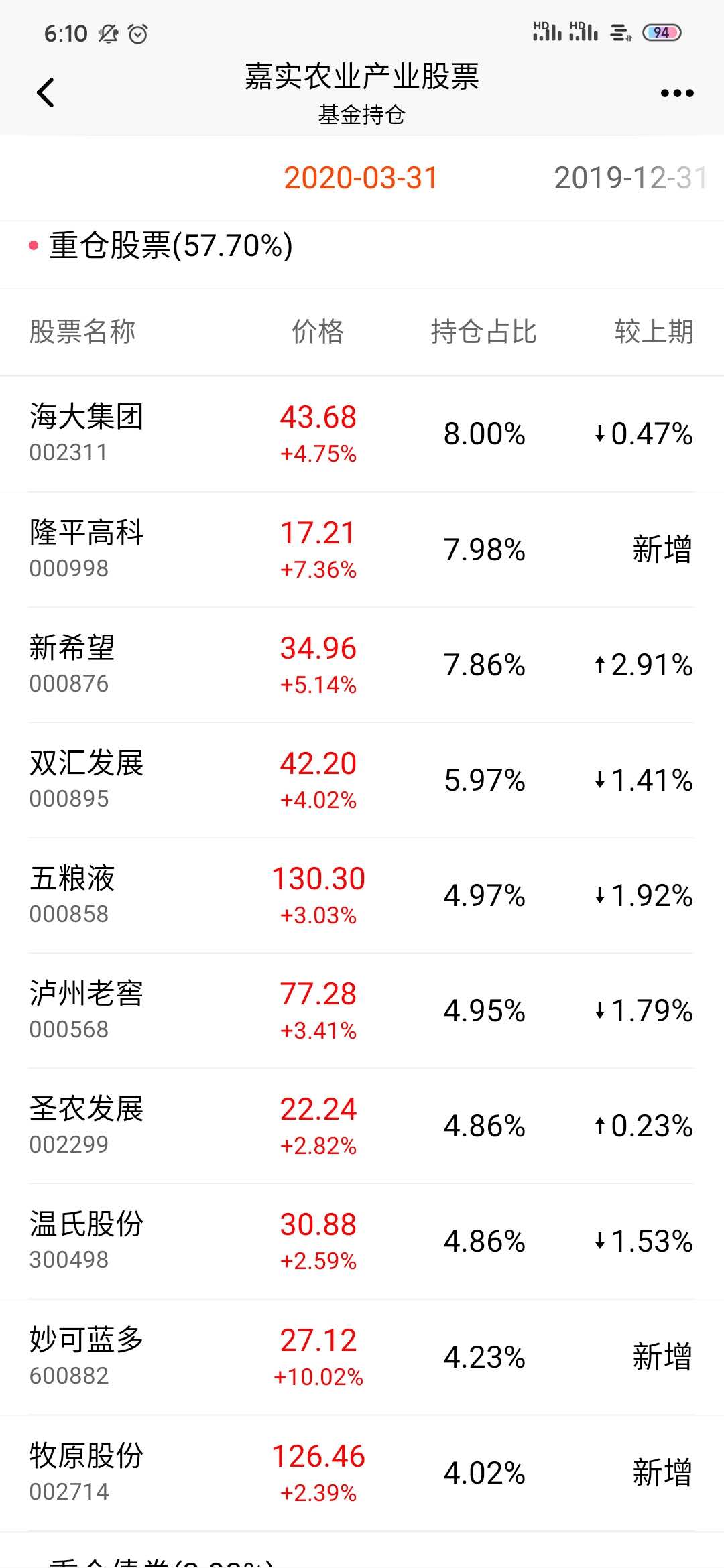Go back using the back arrow
The height and width of the screenshot is (1568, 724).
45,92
